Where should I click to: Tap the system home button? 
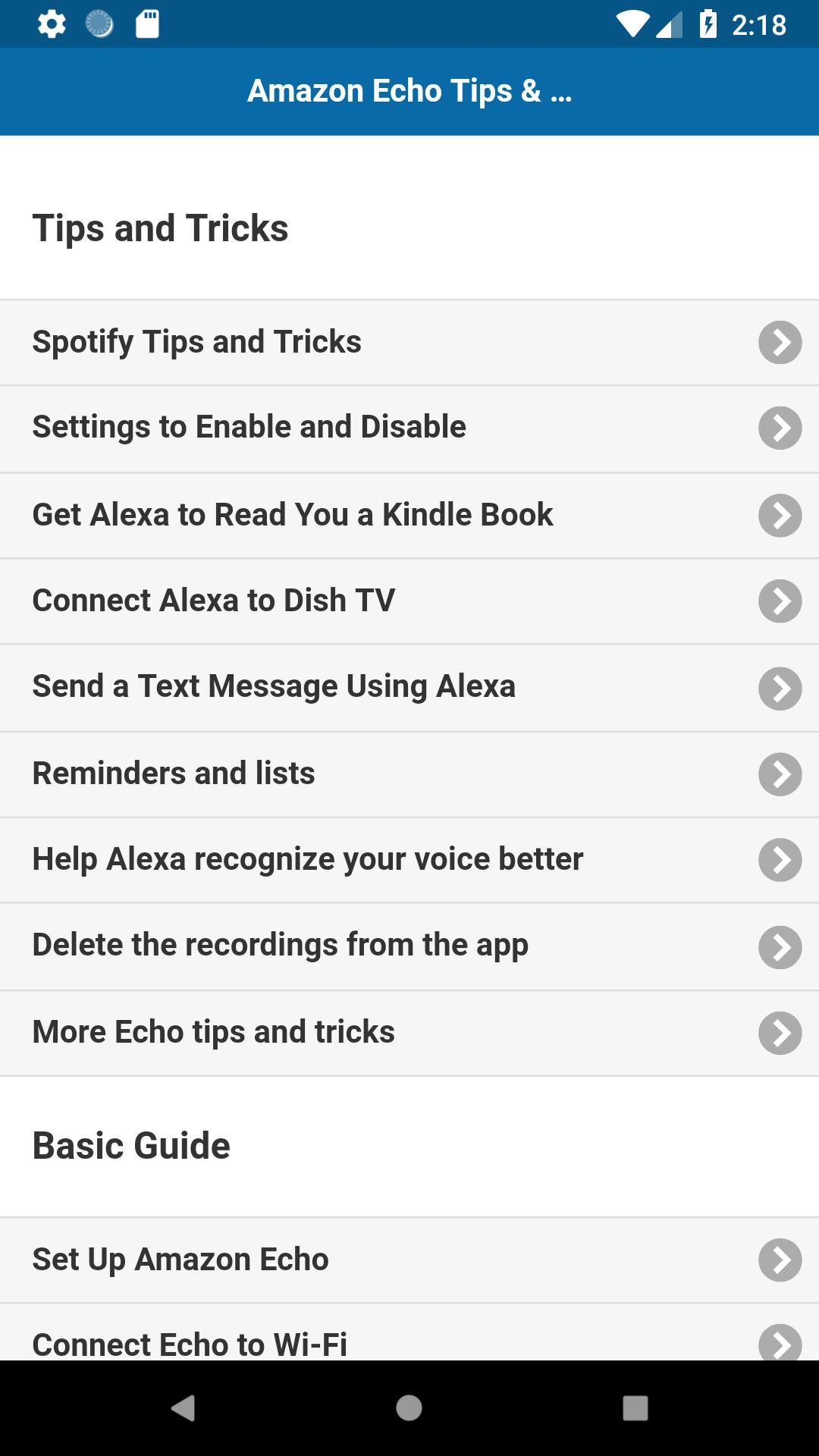(x=409, y=1408)
